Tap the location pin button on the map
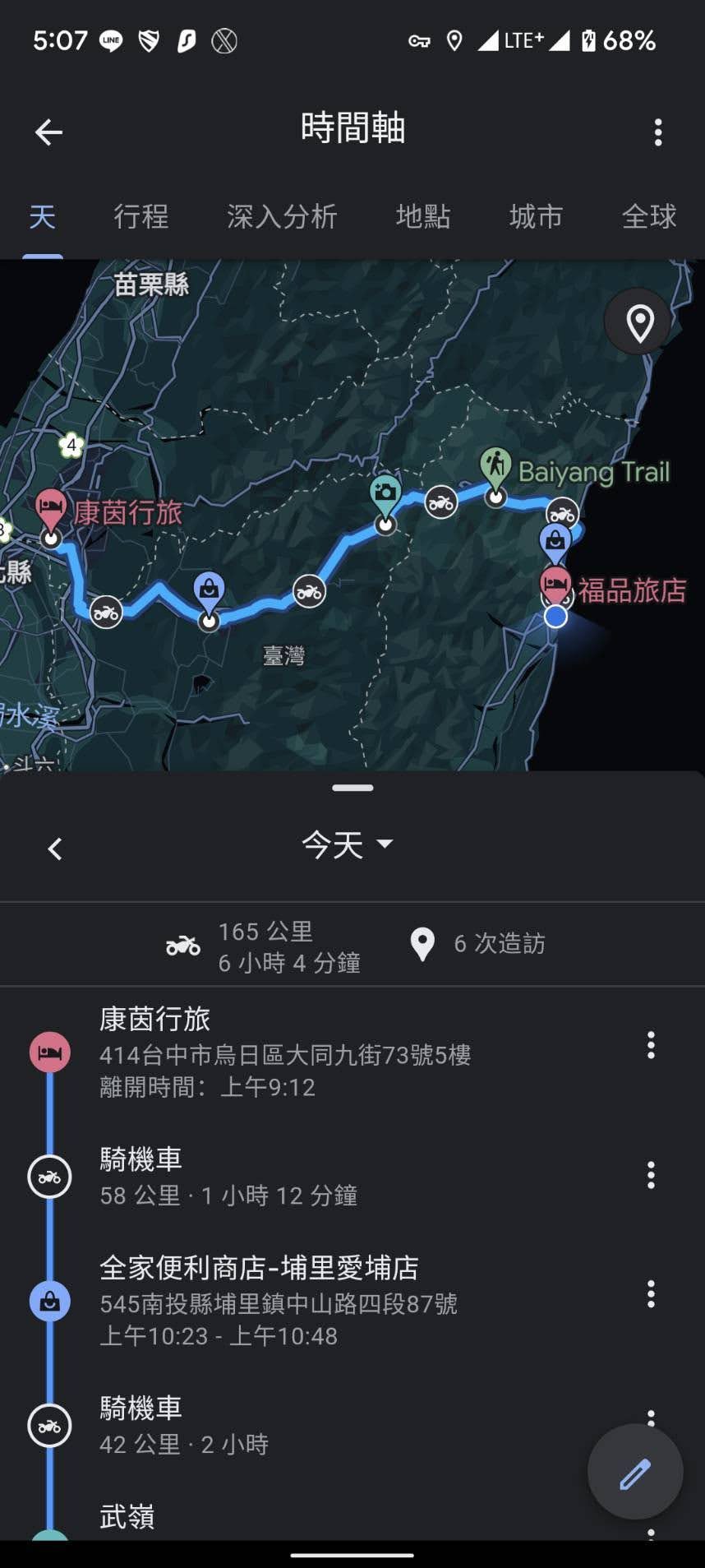705x1568 pixels. [639, 322]
